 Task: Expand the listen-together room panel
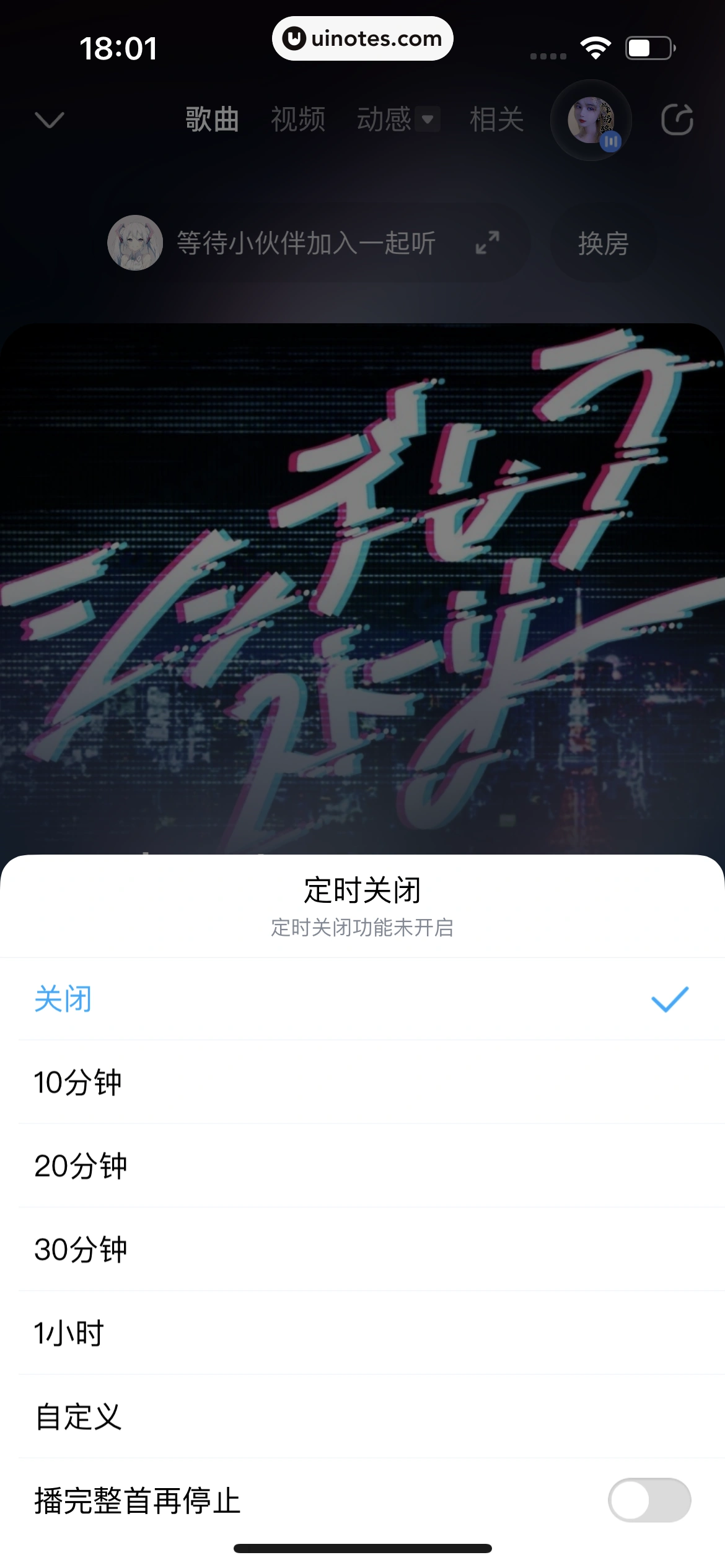488,243
